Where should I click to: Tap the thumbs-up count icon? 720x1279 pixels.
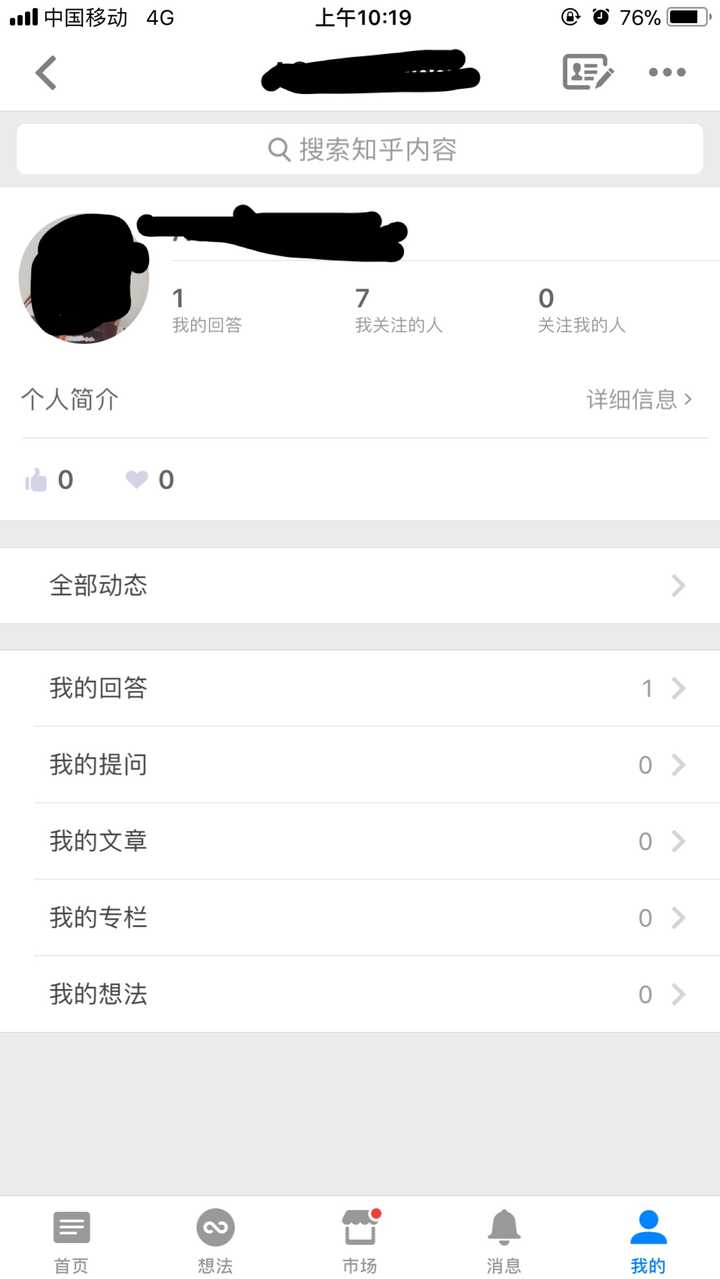pos(37,479)
